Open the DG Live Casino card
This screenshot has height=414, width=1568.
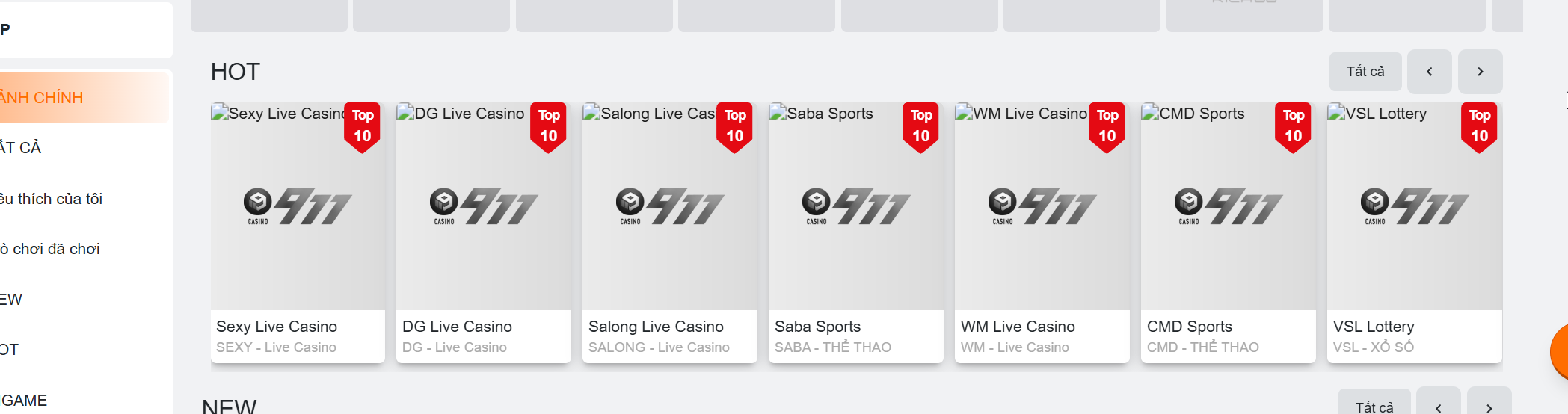tap(483, 232)
